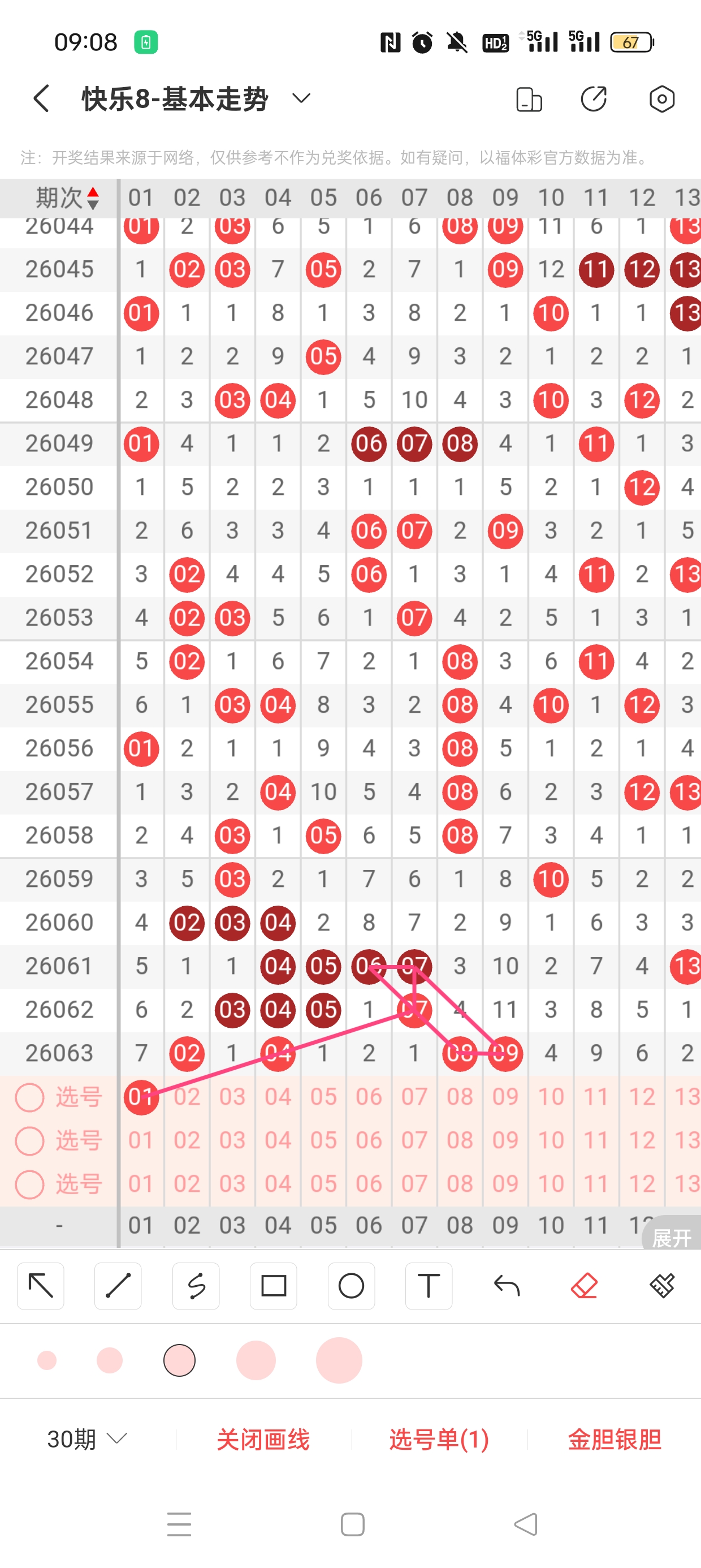
Task: Tap the screen orientation icon in header
Action: (x=529, y=99)
